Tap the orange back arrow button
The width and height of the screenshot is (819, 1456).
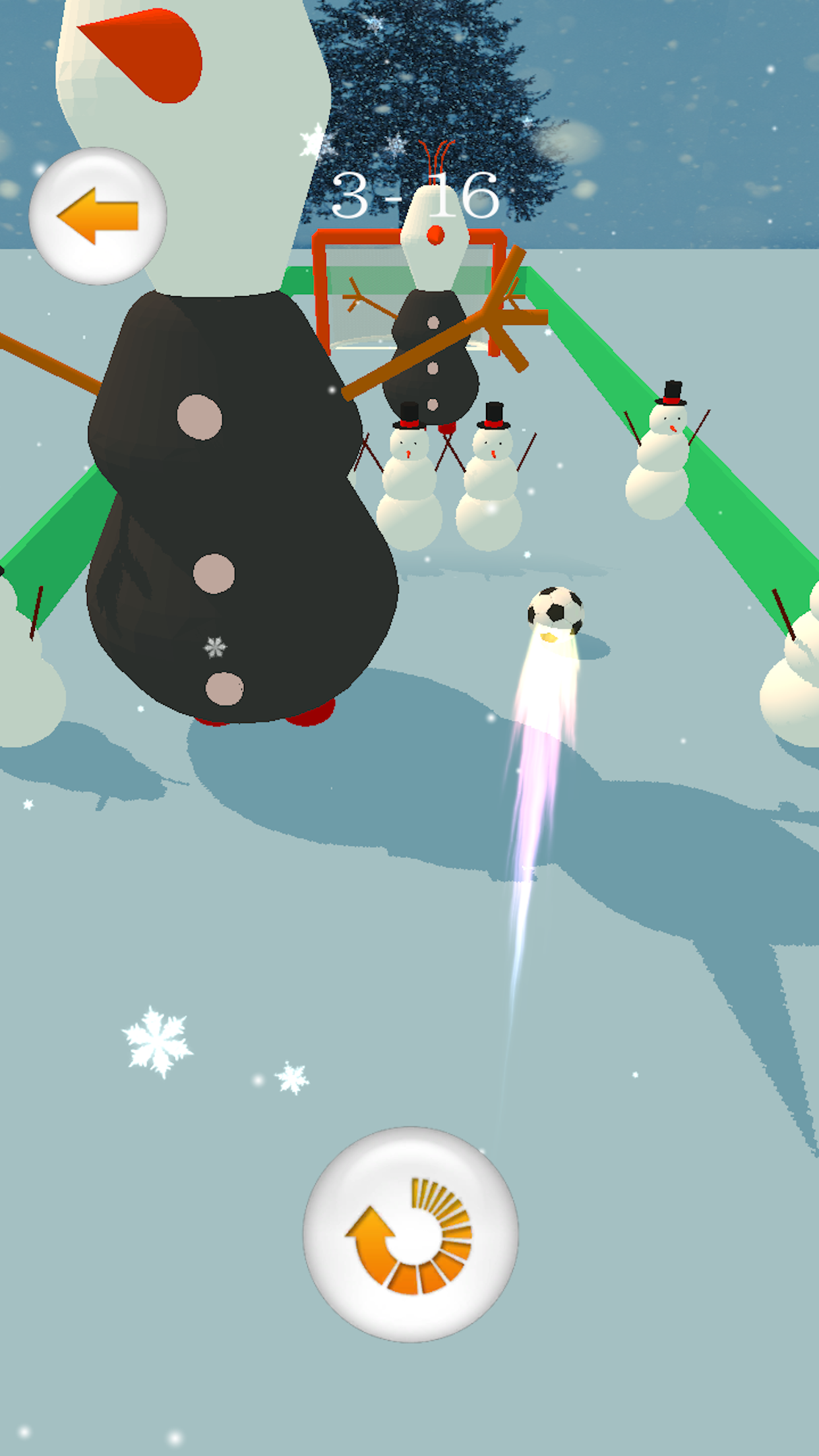tap(98, 216)
